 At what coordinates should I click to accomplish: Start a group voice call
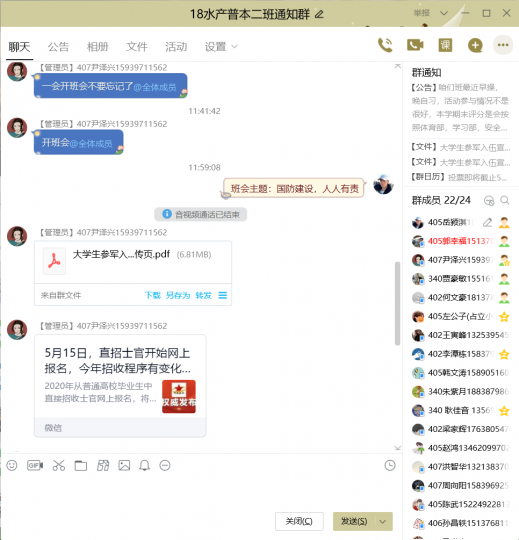pyautogui.click(x=385, y=45)
